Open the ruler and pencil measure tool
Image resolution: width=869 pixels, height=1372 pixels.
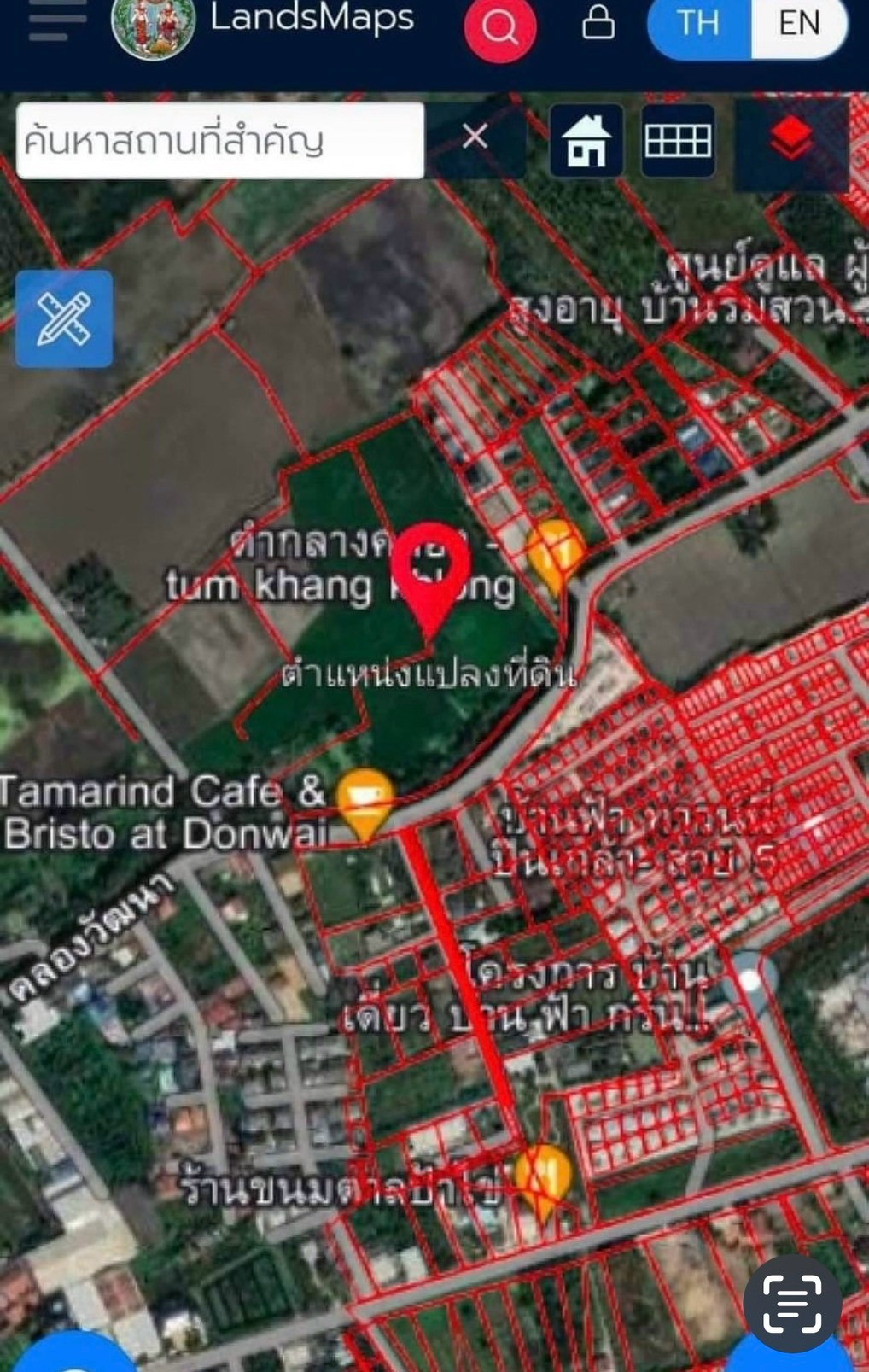[x=64, y=318]
